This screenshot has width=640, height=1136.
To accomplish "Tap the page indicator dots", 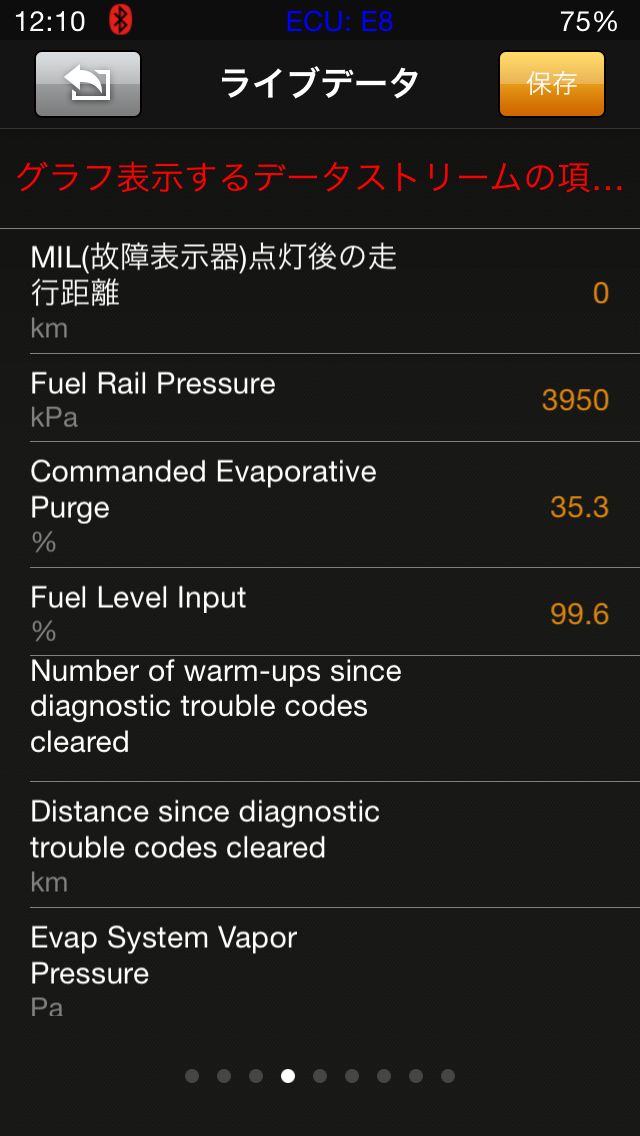I will click(320, 1076).
